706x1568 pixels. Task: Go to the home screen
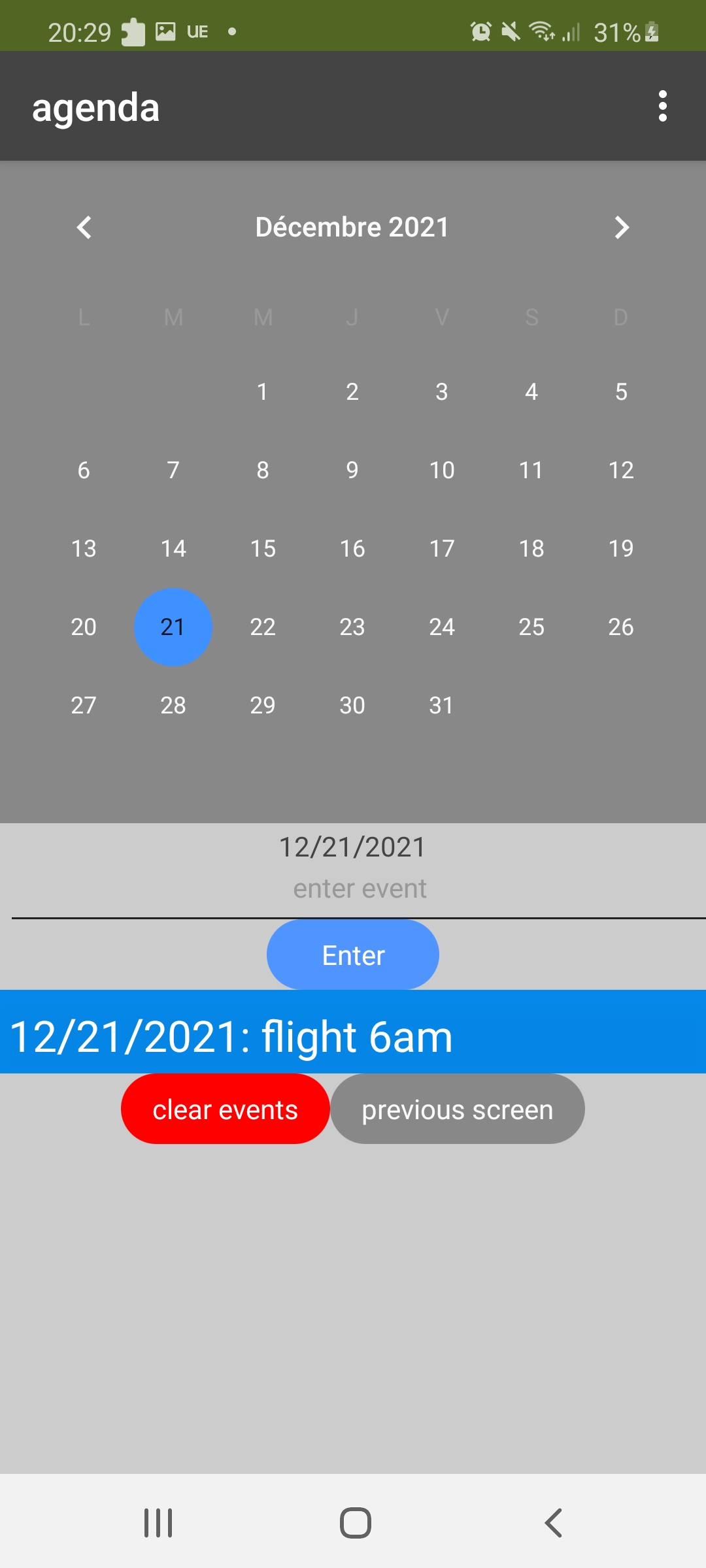(355, 1523)
